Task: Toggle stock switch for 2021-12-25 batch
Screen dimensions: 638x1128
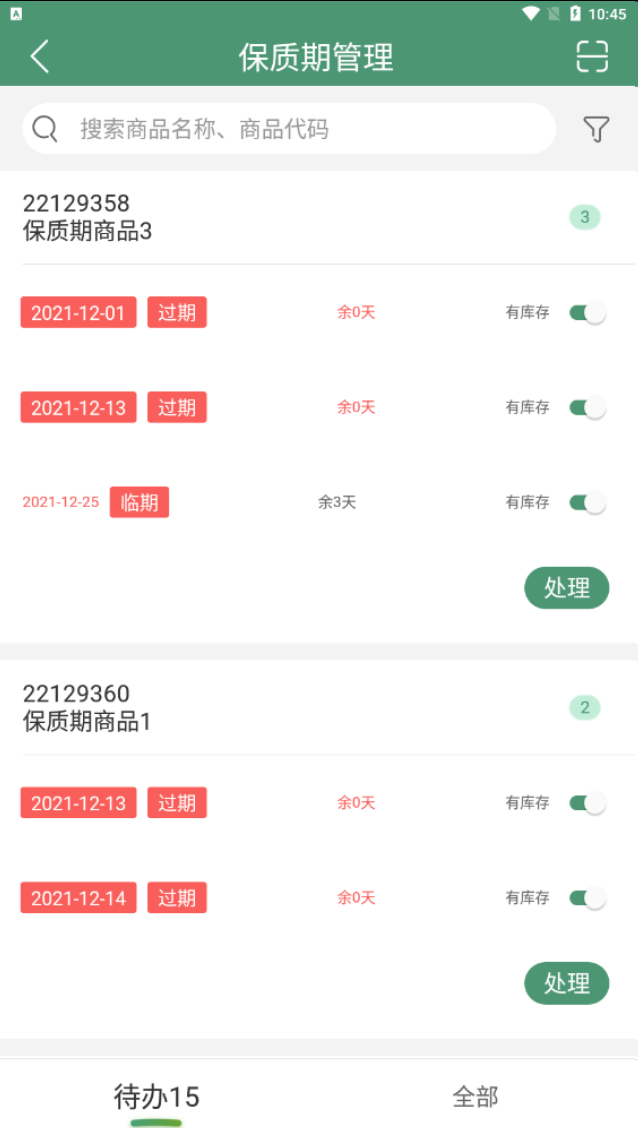Action: [588, 502]
